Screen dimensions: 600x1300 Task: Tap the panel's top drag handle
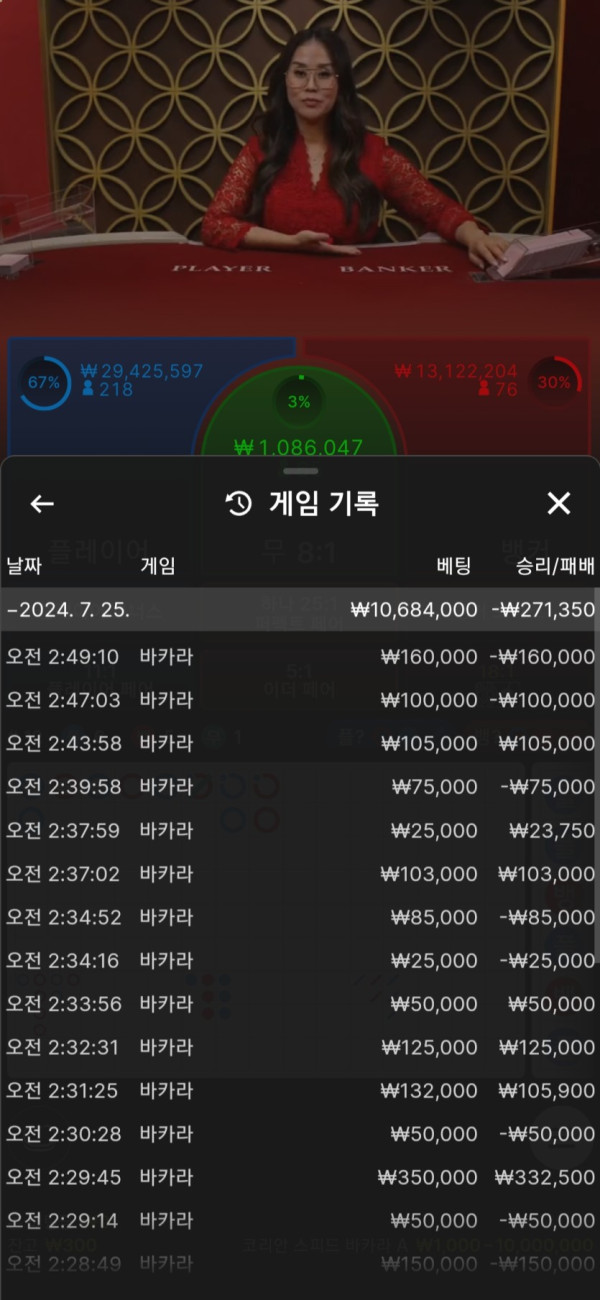300,470
